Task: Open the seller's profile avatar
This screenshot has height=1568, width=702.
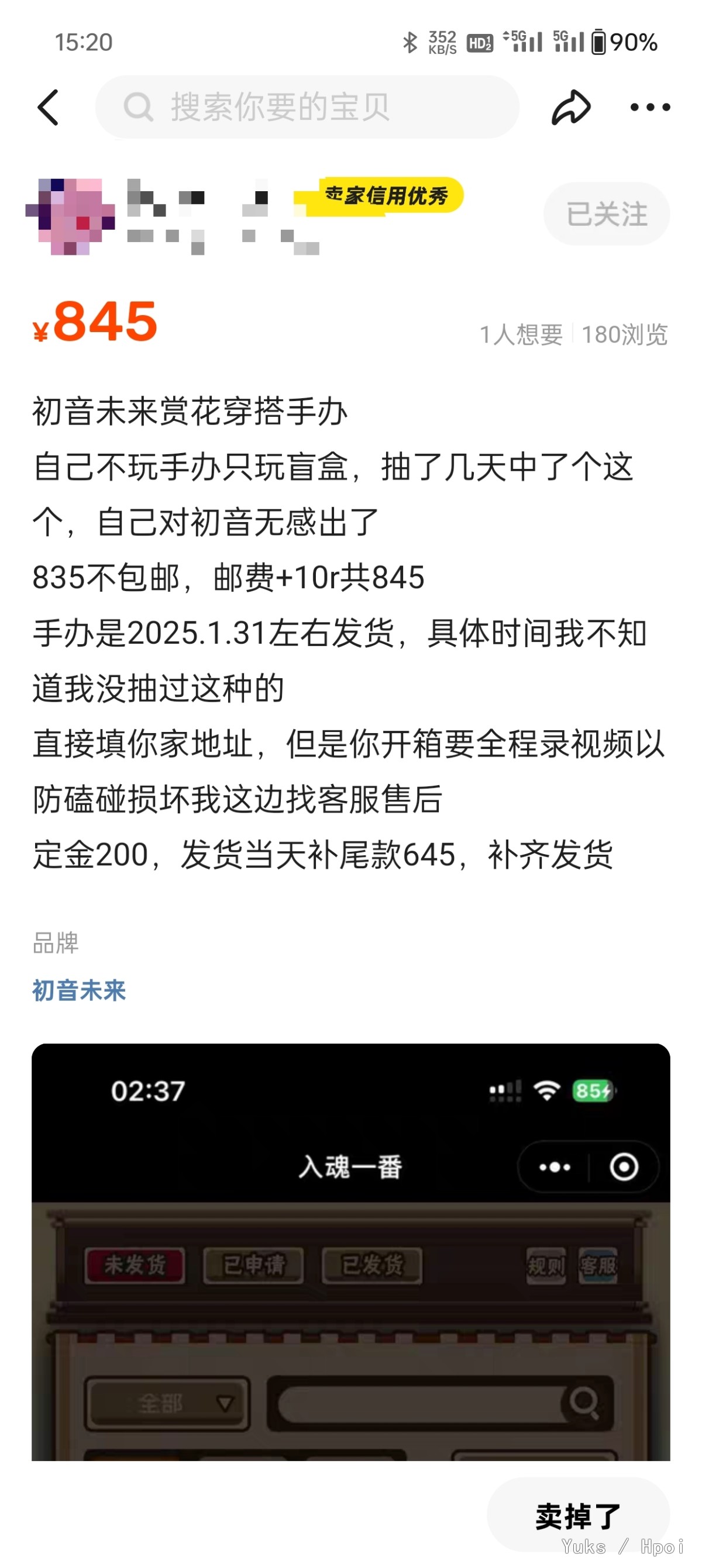Action: tap(70, 216)
